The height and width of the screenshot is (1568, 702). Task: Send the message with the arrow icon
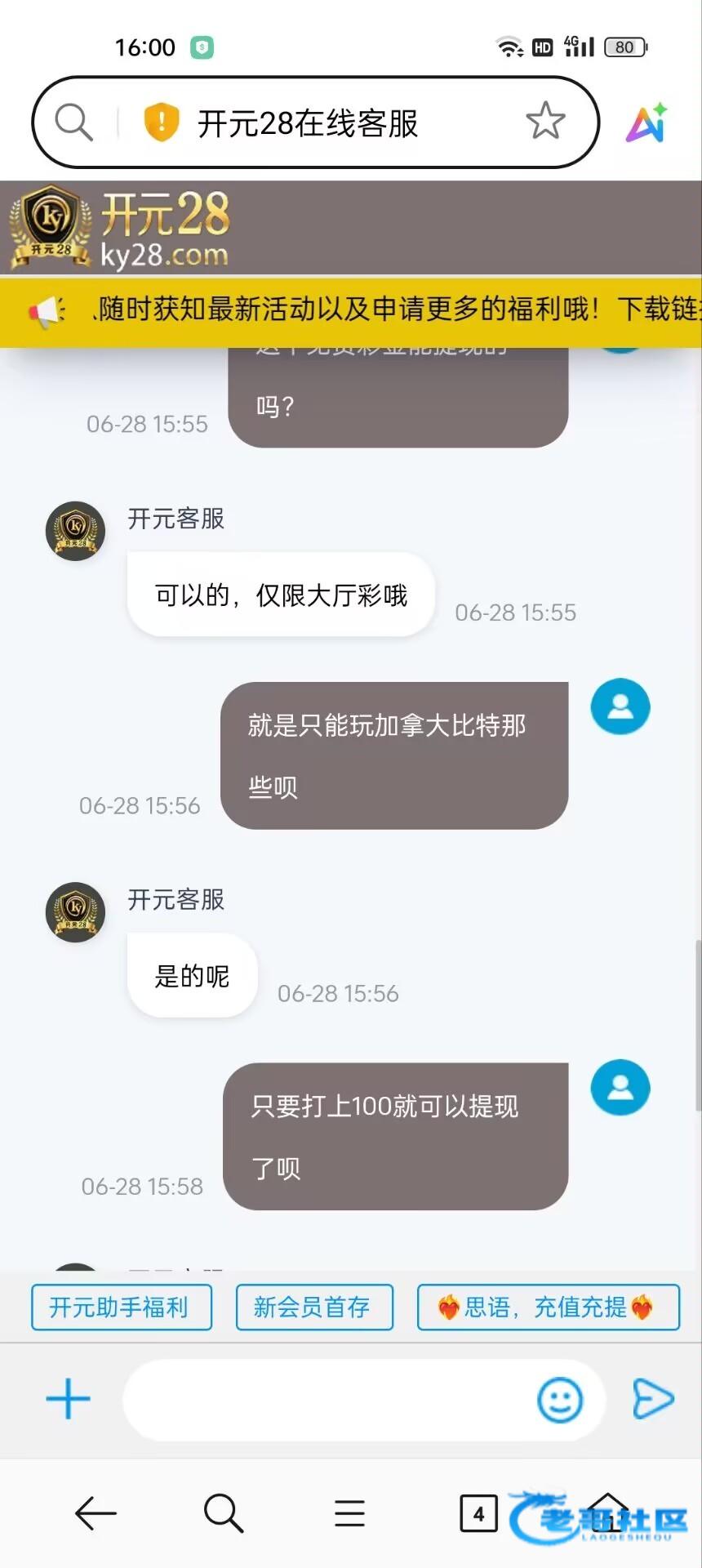coord(653,1400)
